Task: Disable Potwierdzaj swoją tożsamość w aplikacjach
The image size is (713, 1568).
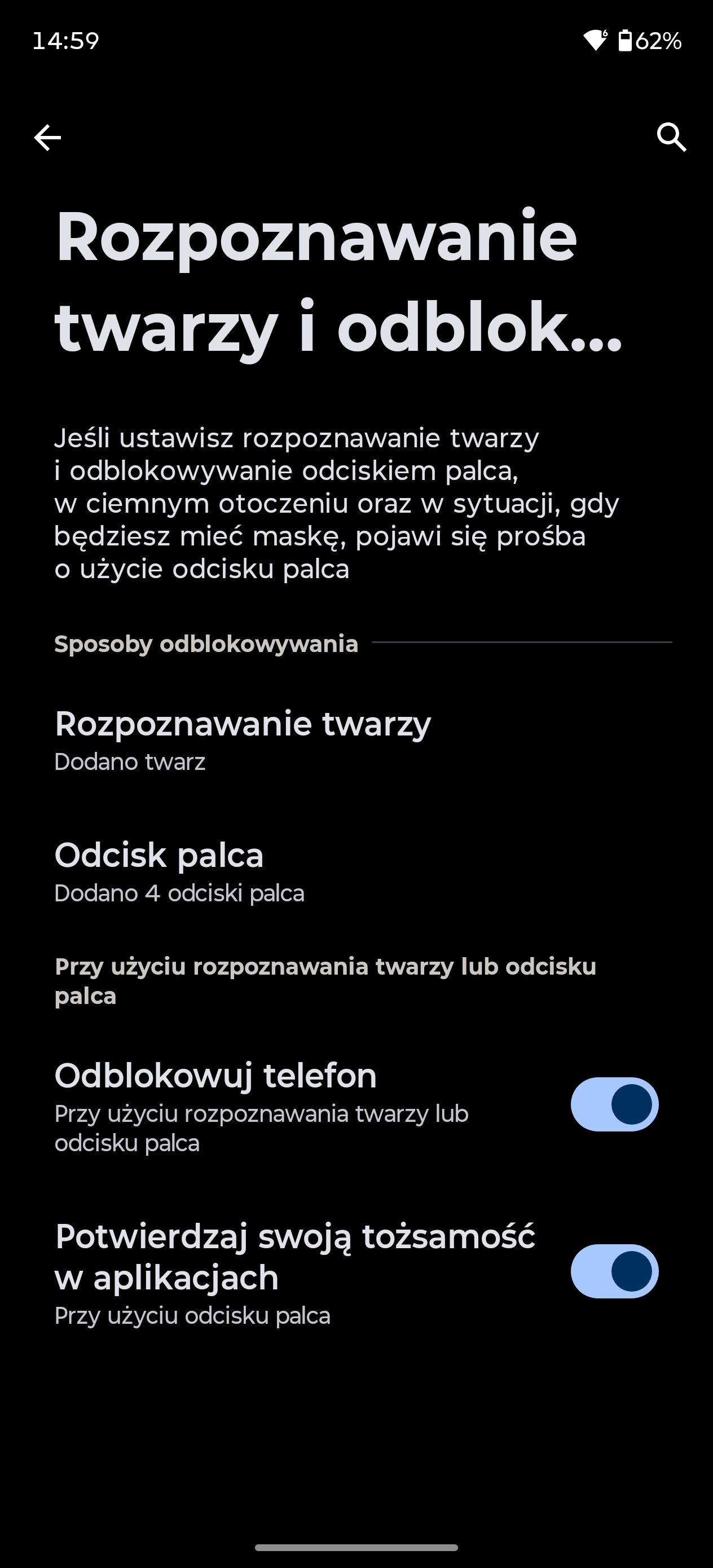Action: click(x=614, y=1271)
